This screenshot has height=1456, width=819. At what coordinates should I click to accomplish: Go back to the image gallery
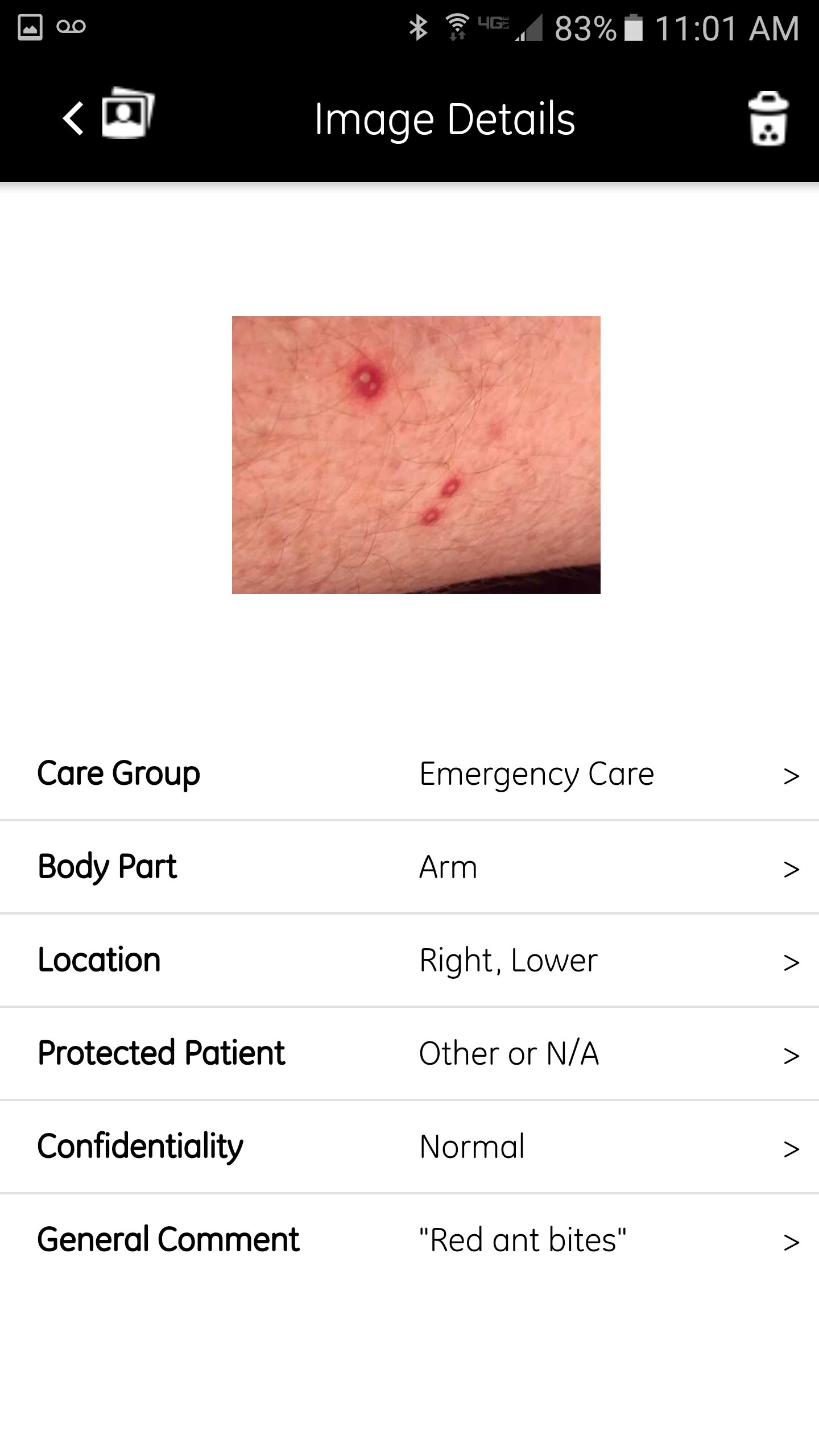pyautogui.click(x=107, y=117)
